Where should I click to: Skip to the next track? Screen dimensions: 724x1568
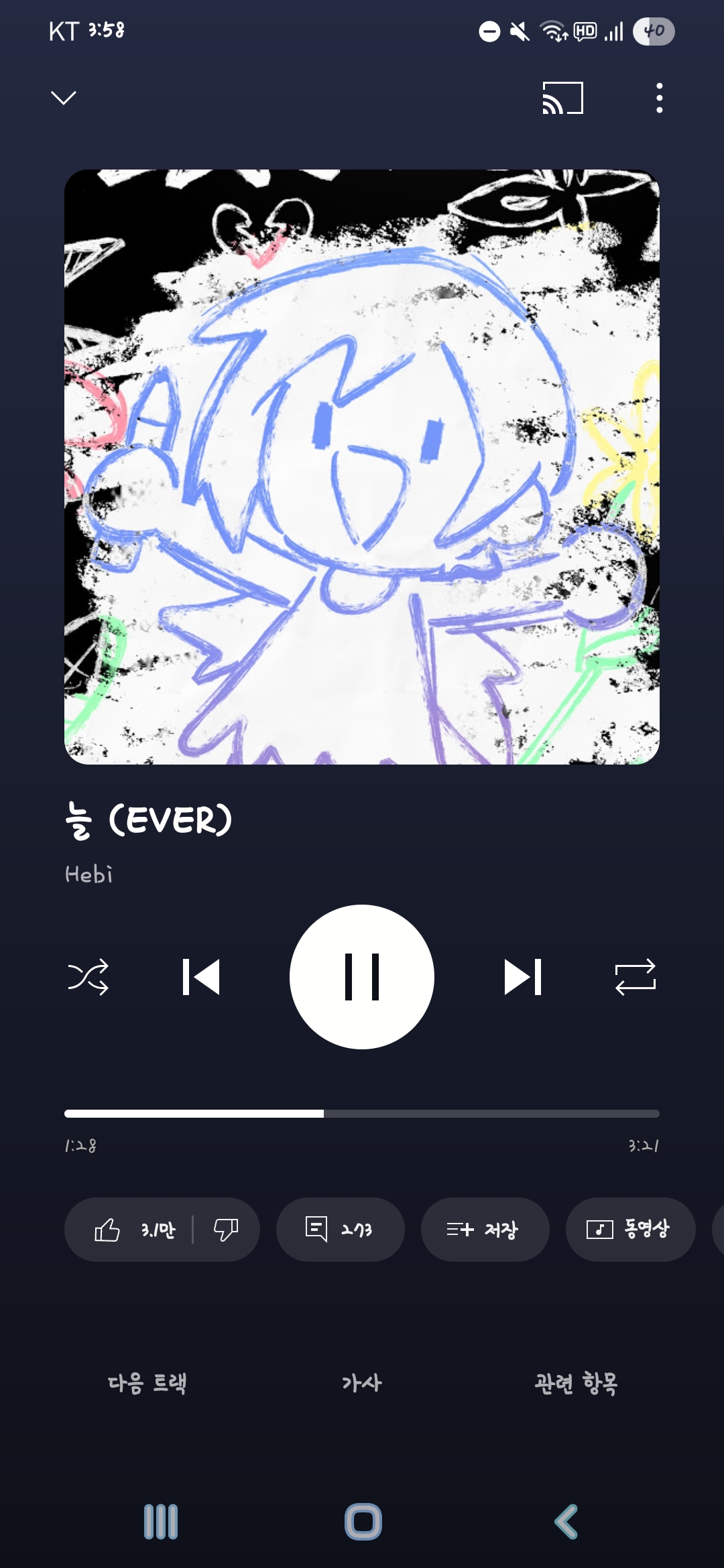[x=523, y=977]
